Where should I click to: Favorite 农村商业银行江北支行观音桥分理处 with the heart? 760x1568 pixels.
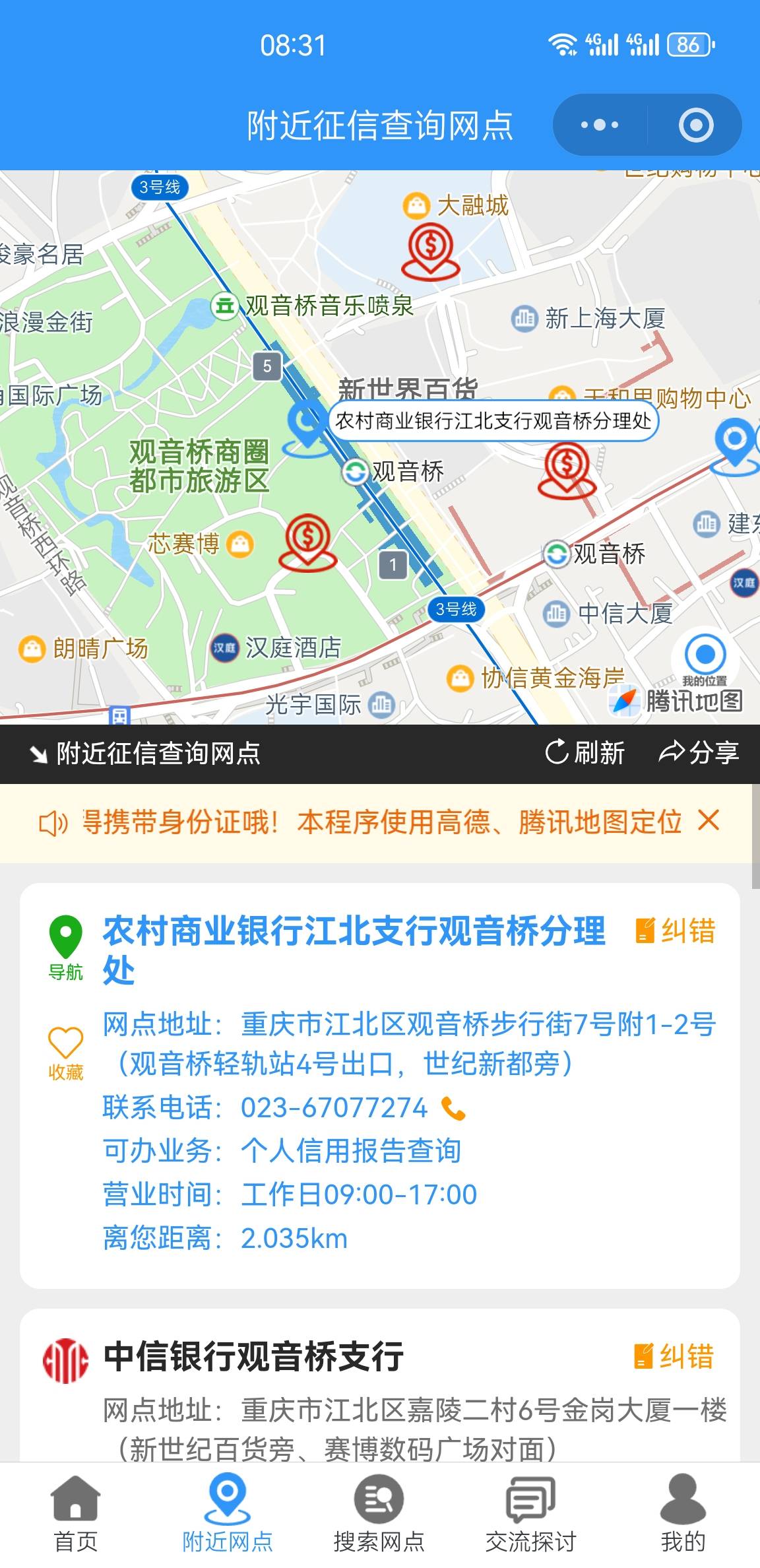coord(65,1053)
